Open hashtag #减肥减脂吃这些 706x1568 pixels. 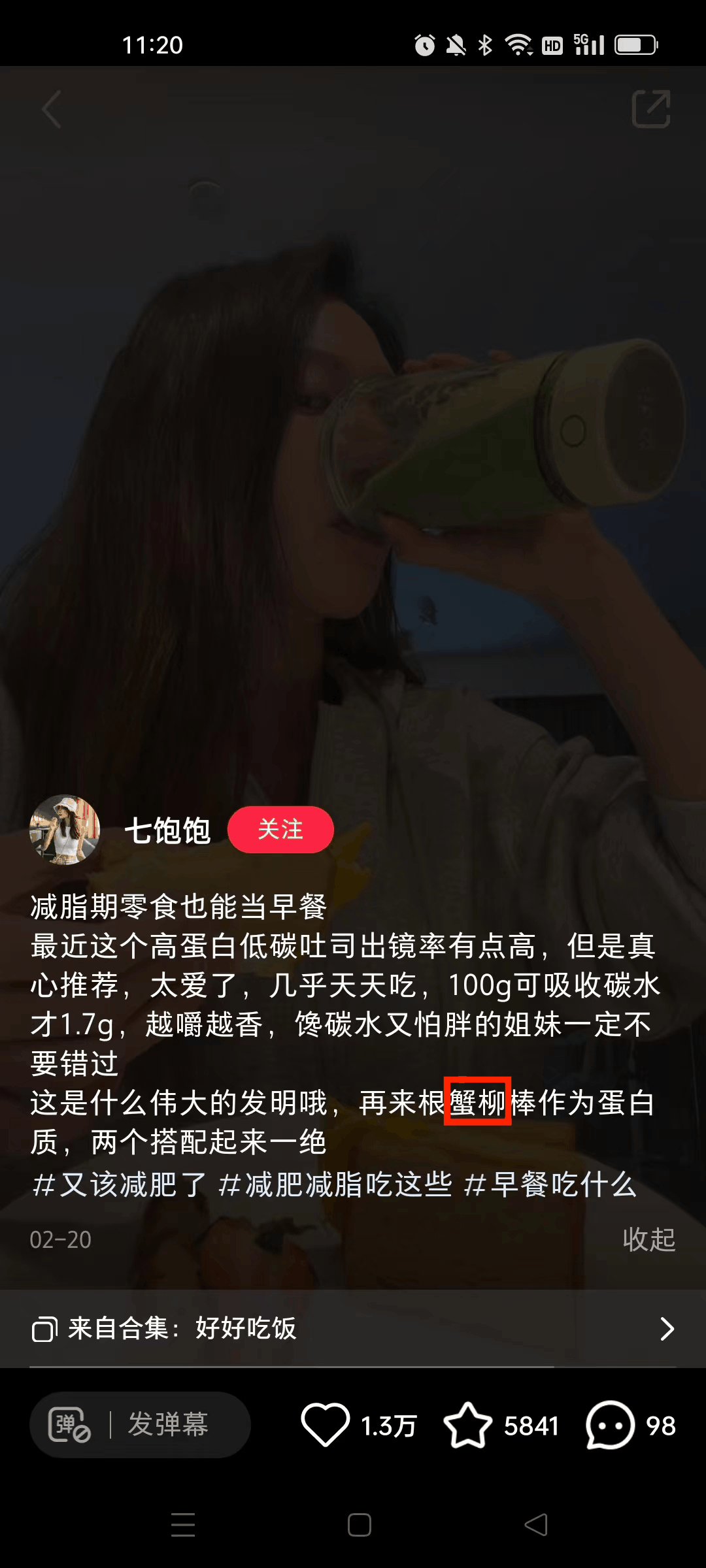tap(335, 1184)
